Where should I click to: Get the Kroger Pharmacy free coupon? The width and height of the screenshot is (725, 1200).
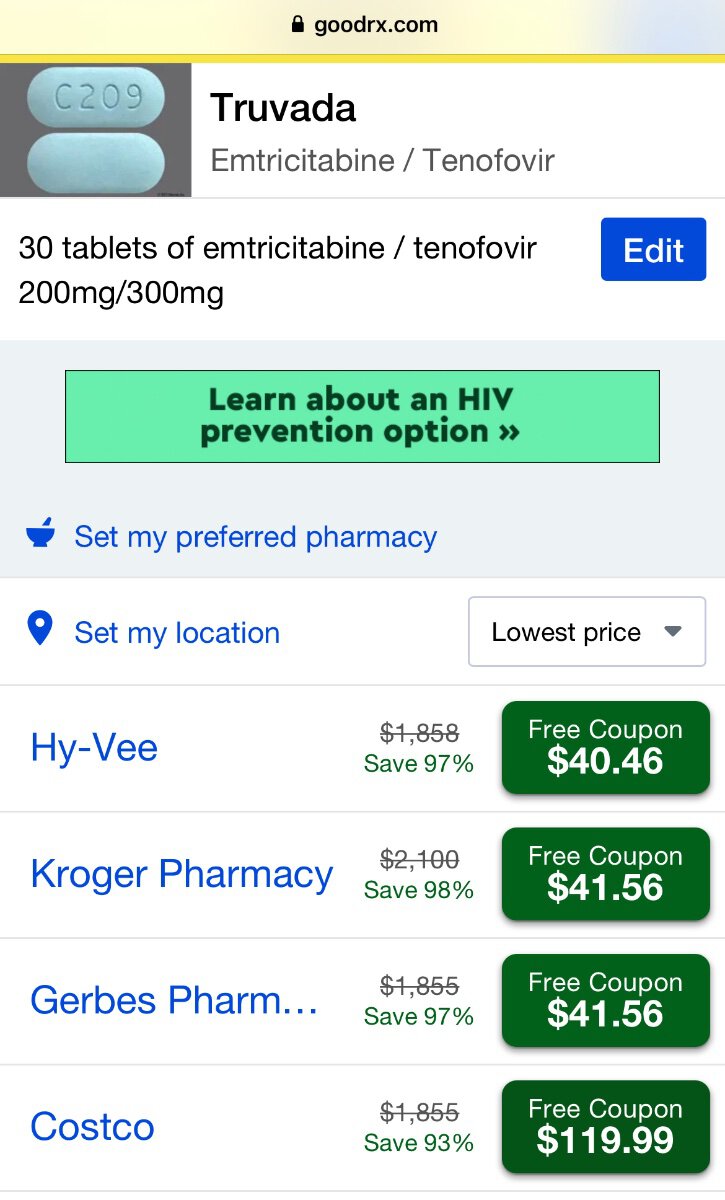pos(605,875)
